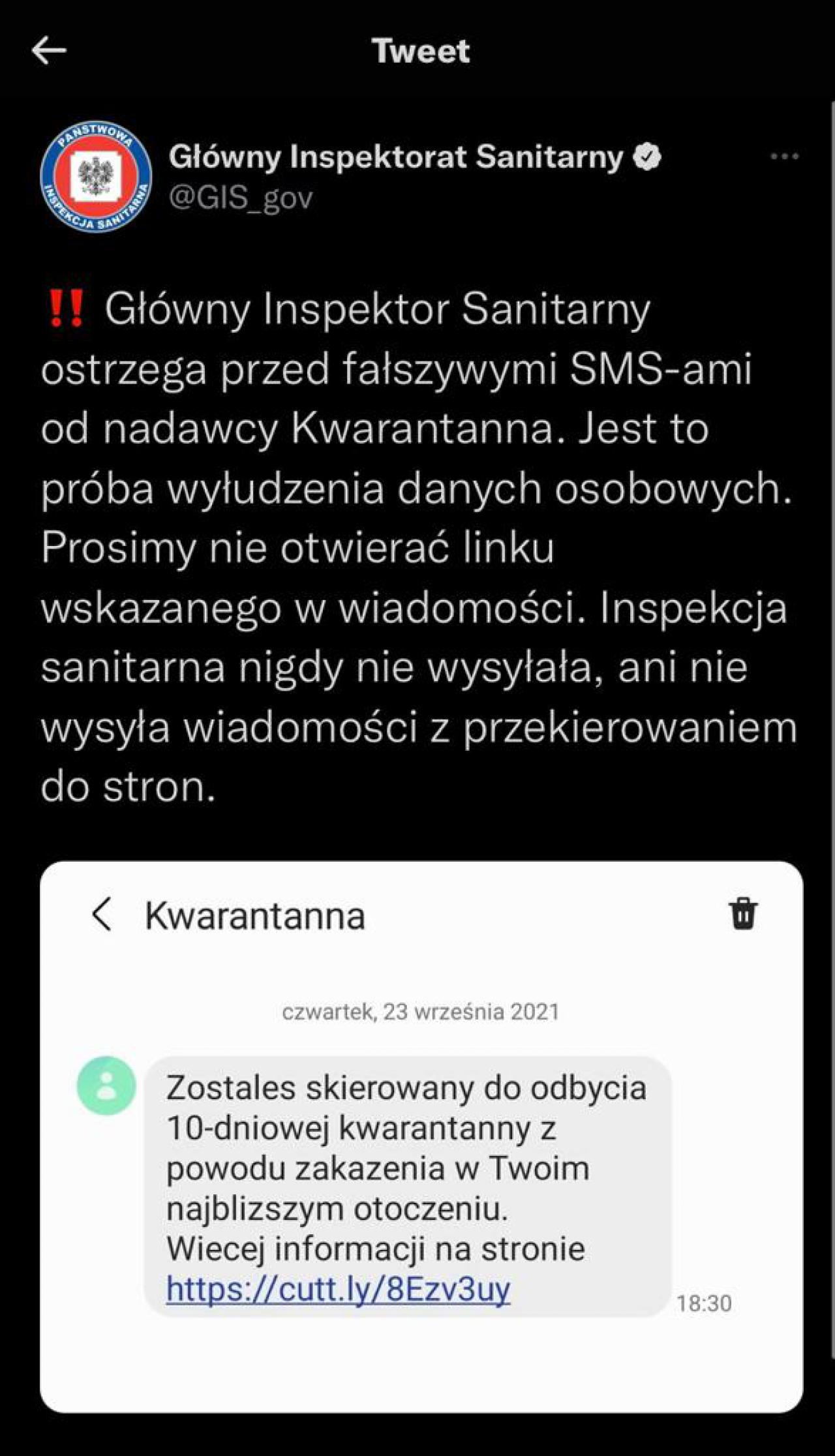Open the attached Kwarantanna SMS screenshot image
The width and height of the screenshot is (835, 1456).
coord(421,1136)
